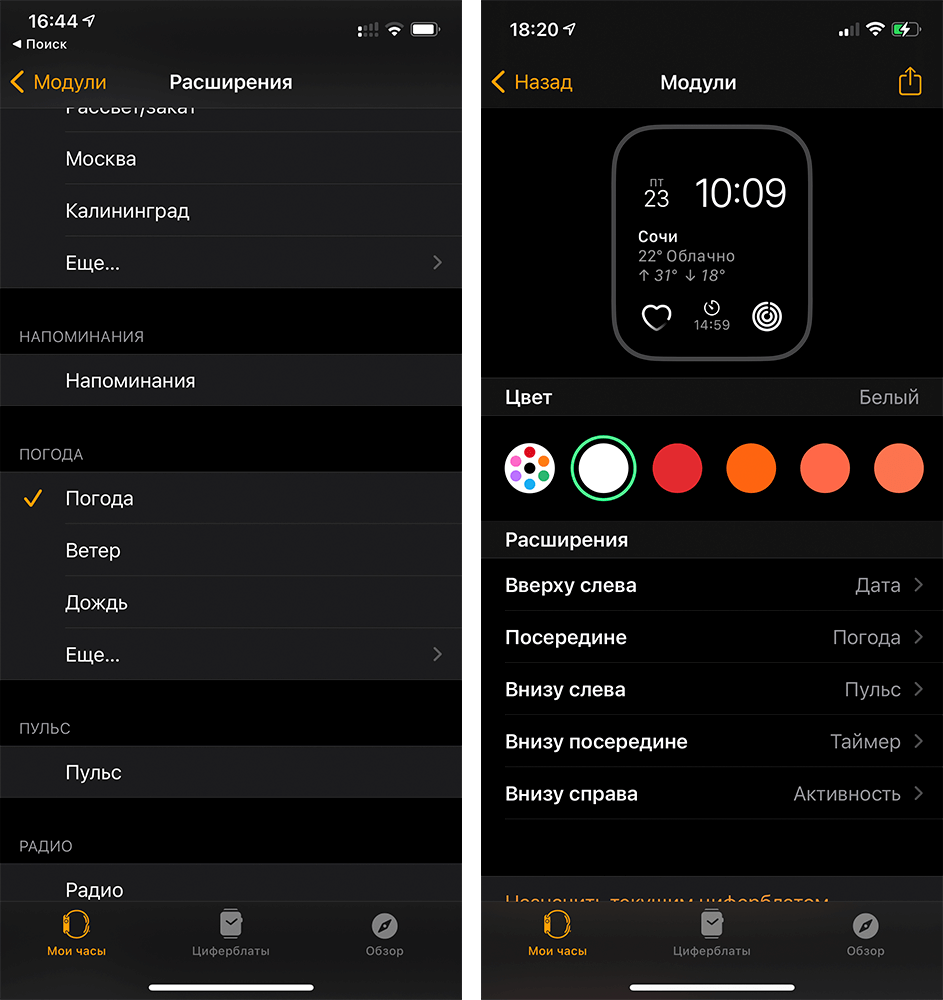Select the red color swatch
Screen dimensions: 943x1000
[677, 468]
